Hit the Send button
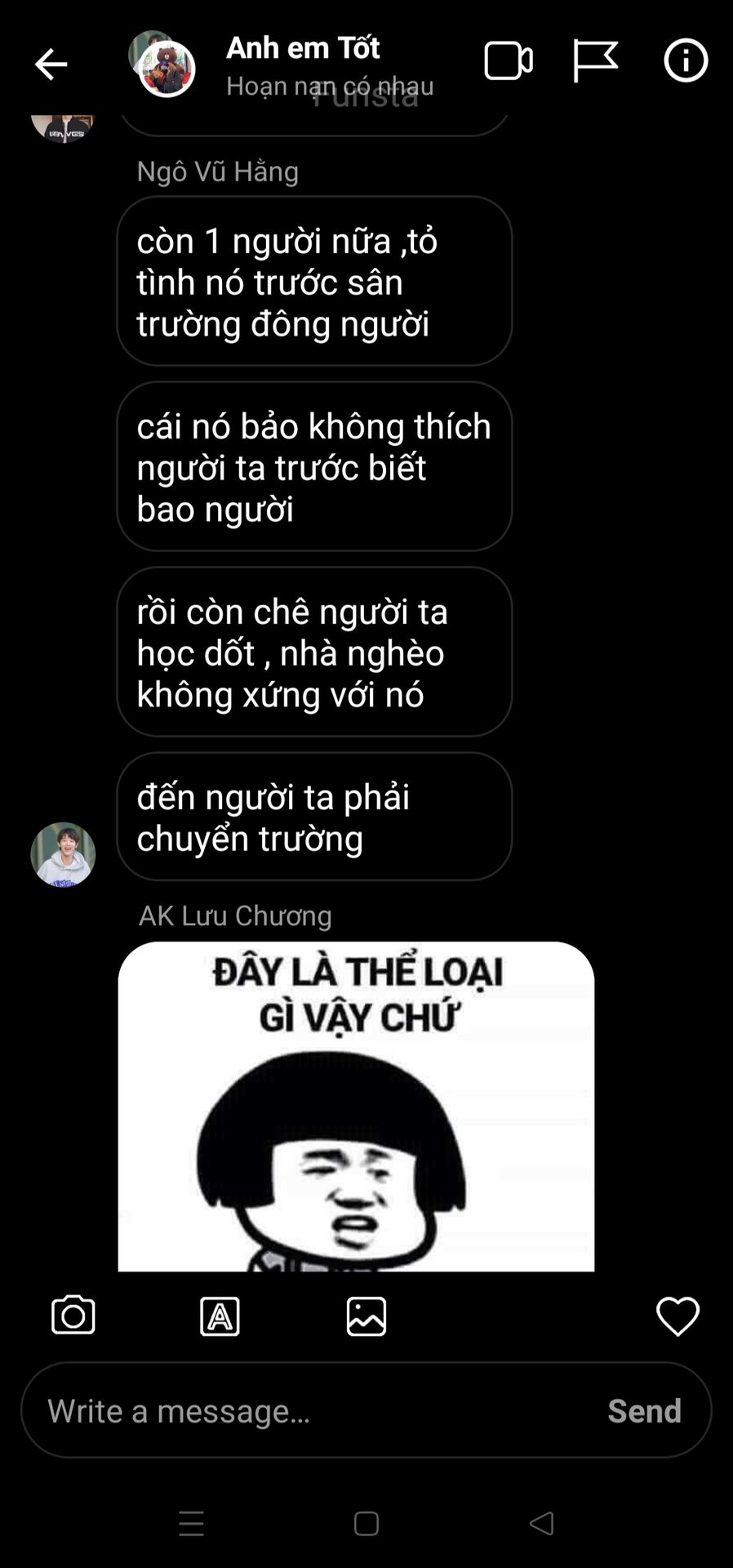733x1568 pixels. pos(644,1410)
